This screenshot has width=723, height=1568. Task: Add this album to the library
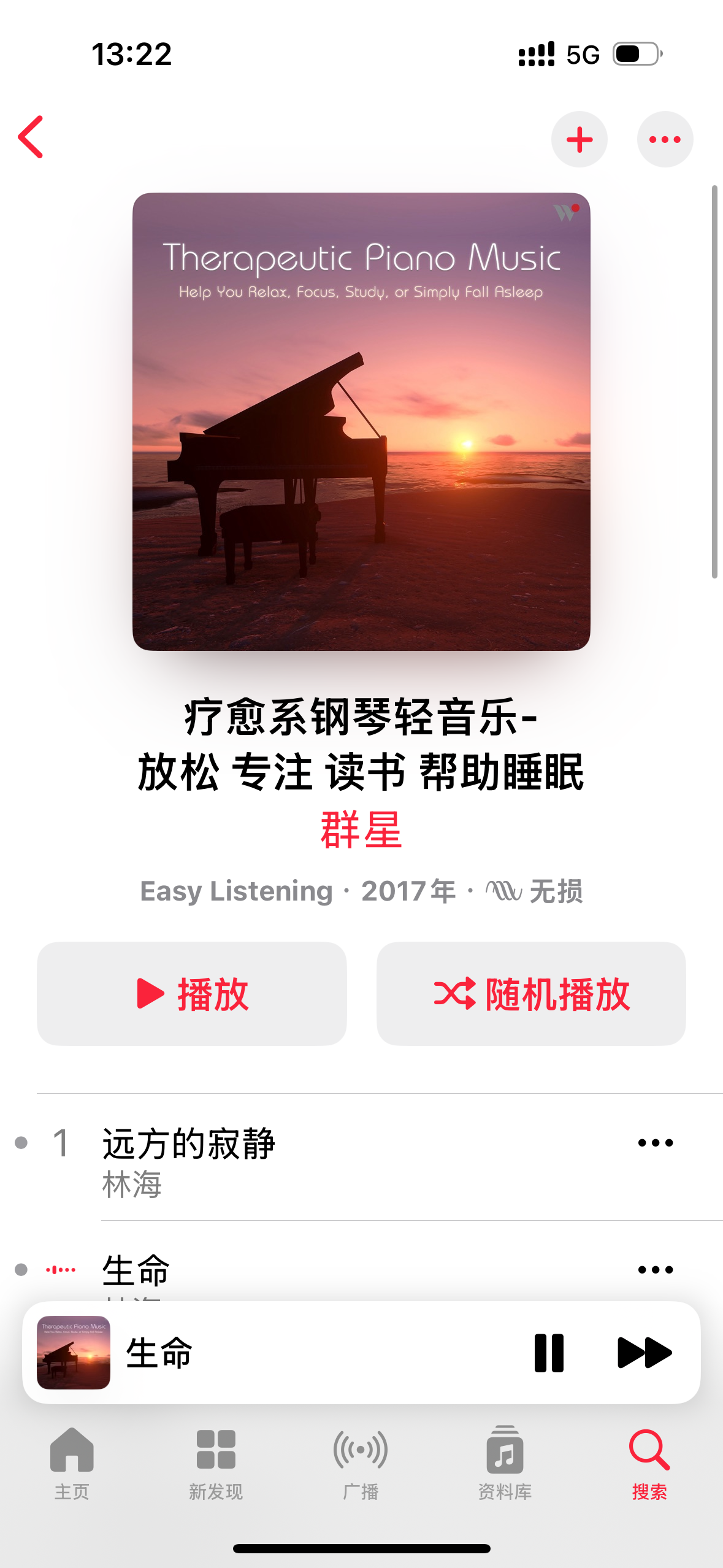[x=579, y=139]
